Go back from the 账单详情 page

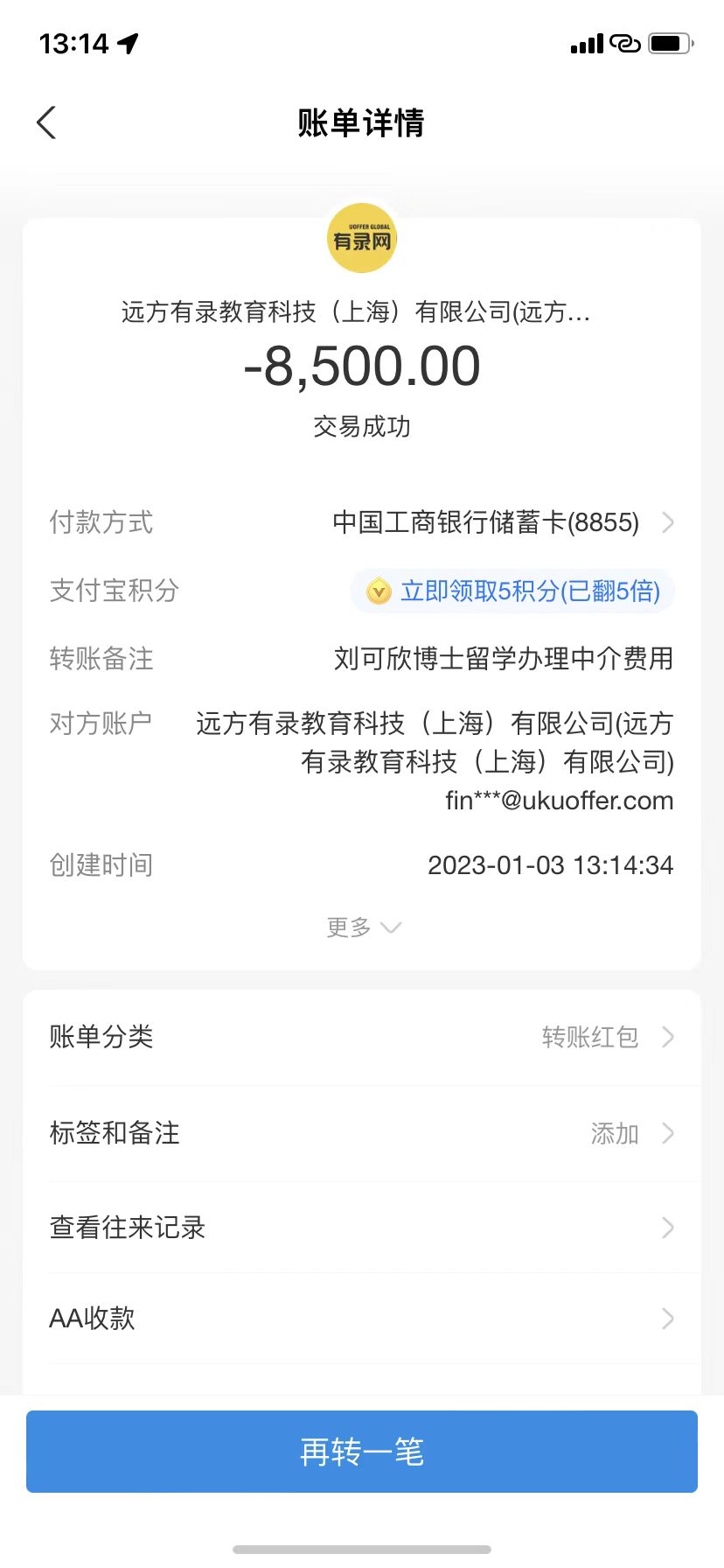[47, 122]
